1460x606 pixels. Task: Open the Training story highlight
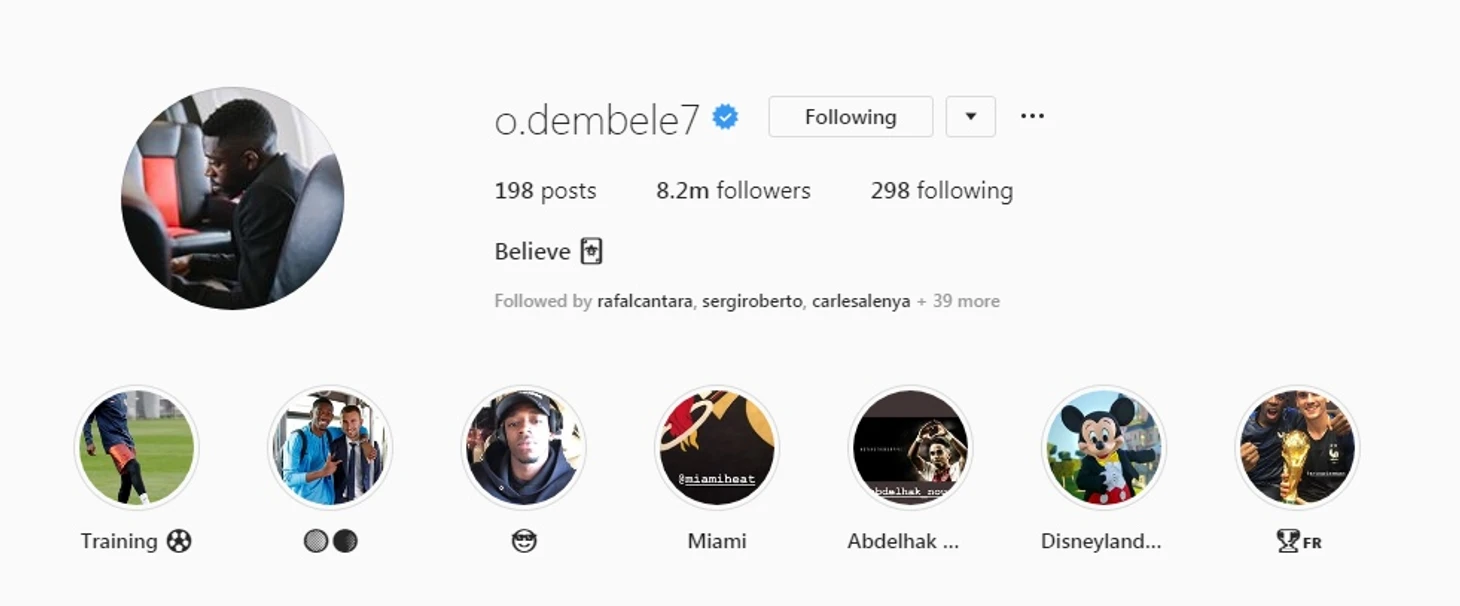(x=137, y=447)
